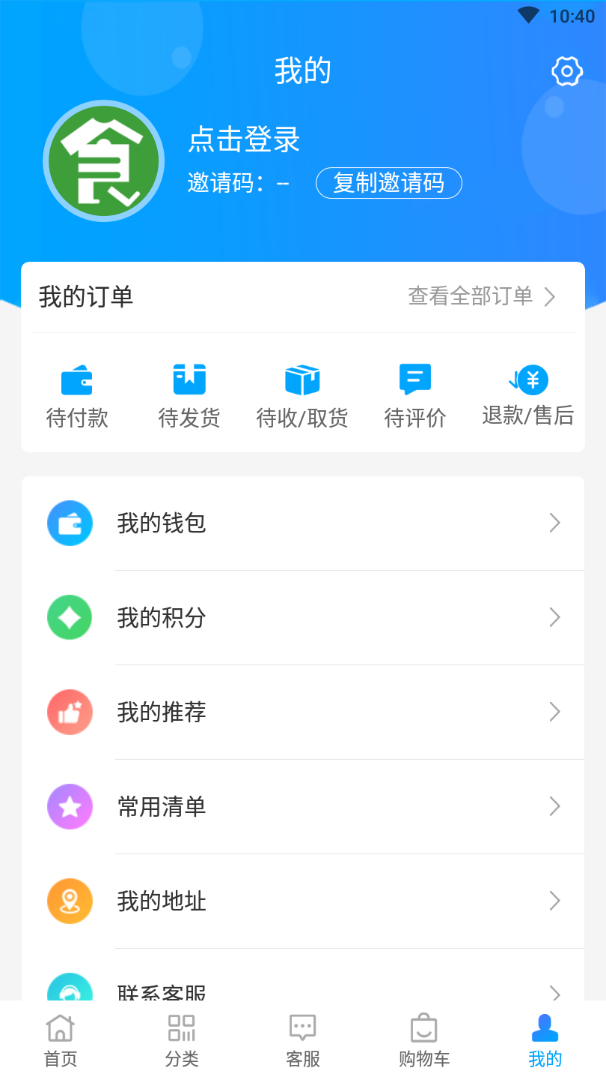
Task: Check 待收/取货 orders
Action: click(x=302, y=396)
